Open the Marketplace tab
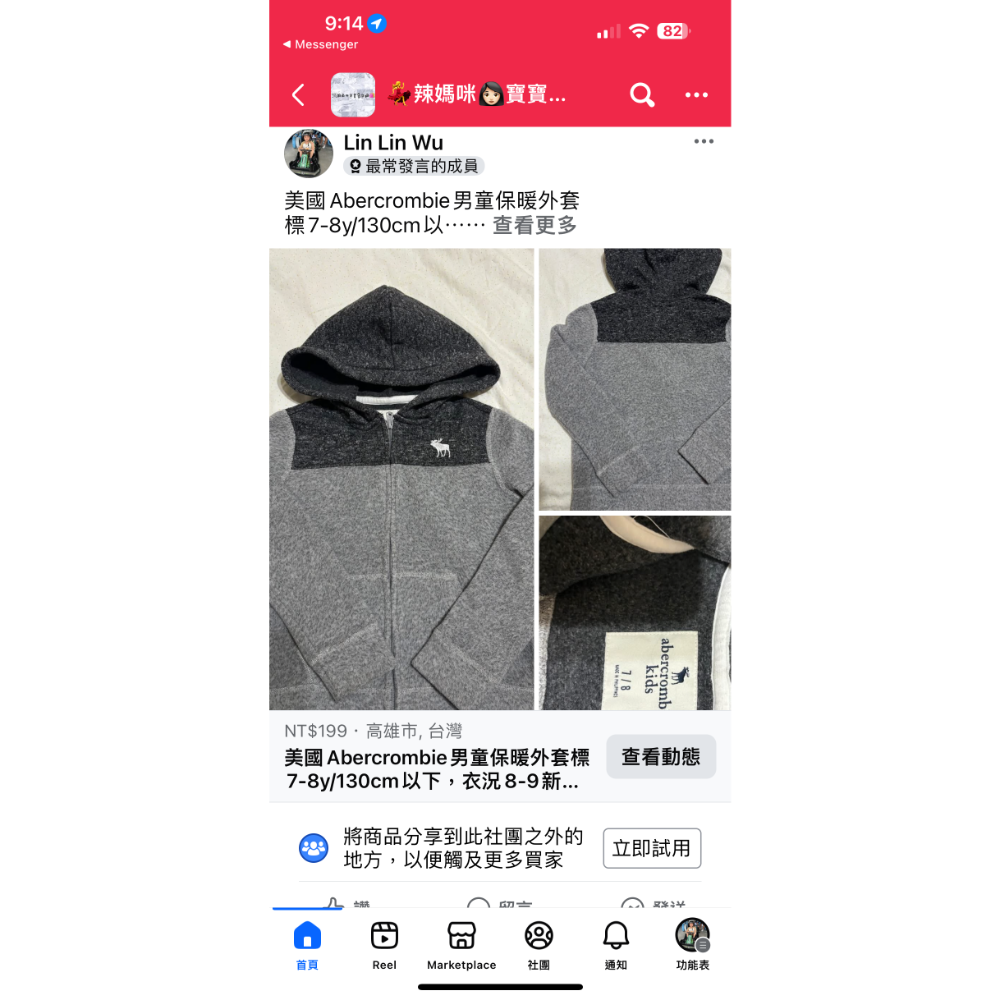This screenshot has width=1000, height=1000. pos(461,945)
